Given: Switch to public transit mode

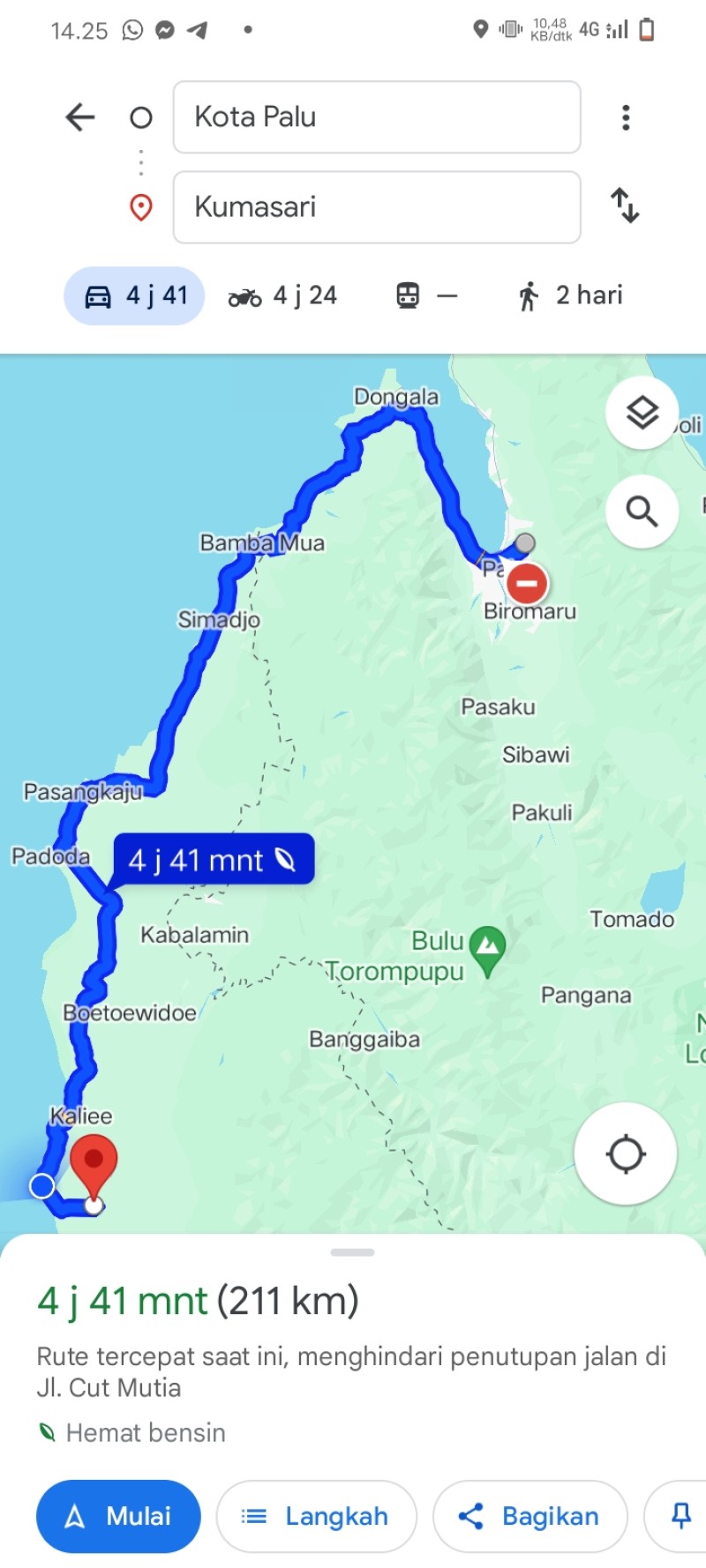Looking at the screenshot, I should pos(427,295).
